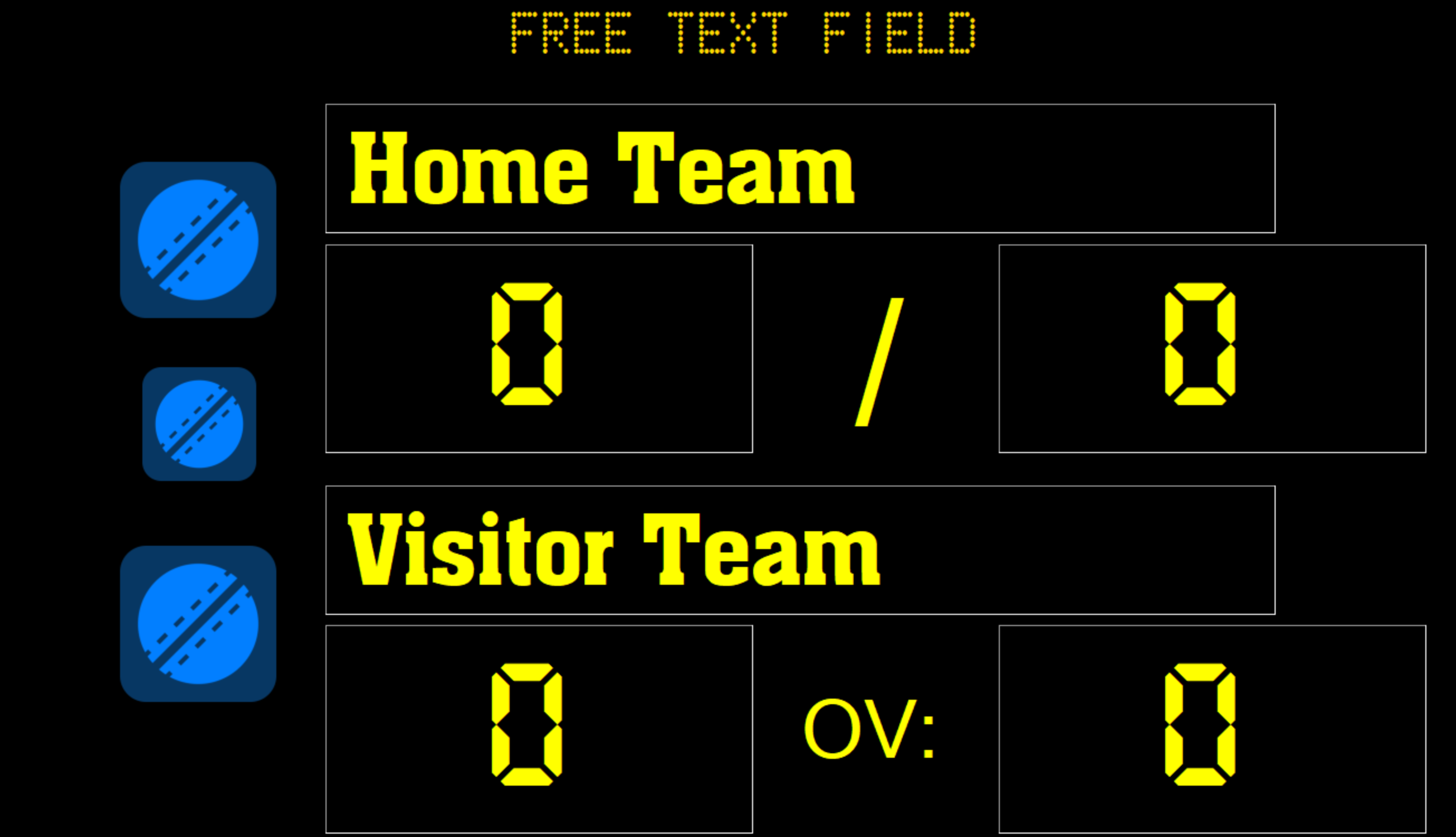Tap the cricket ball icon beside Home Team
Image resolution: width=1456 pixels, height=837 pixels.
coord(198,240)
